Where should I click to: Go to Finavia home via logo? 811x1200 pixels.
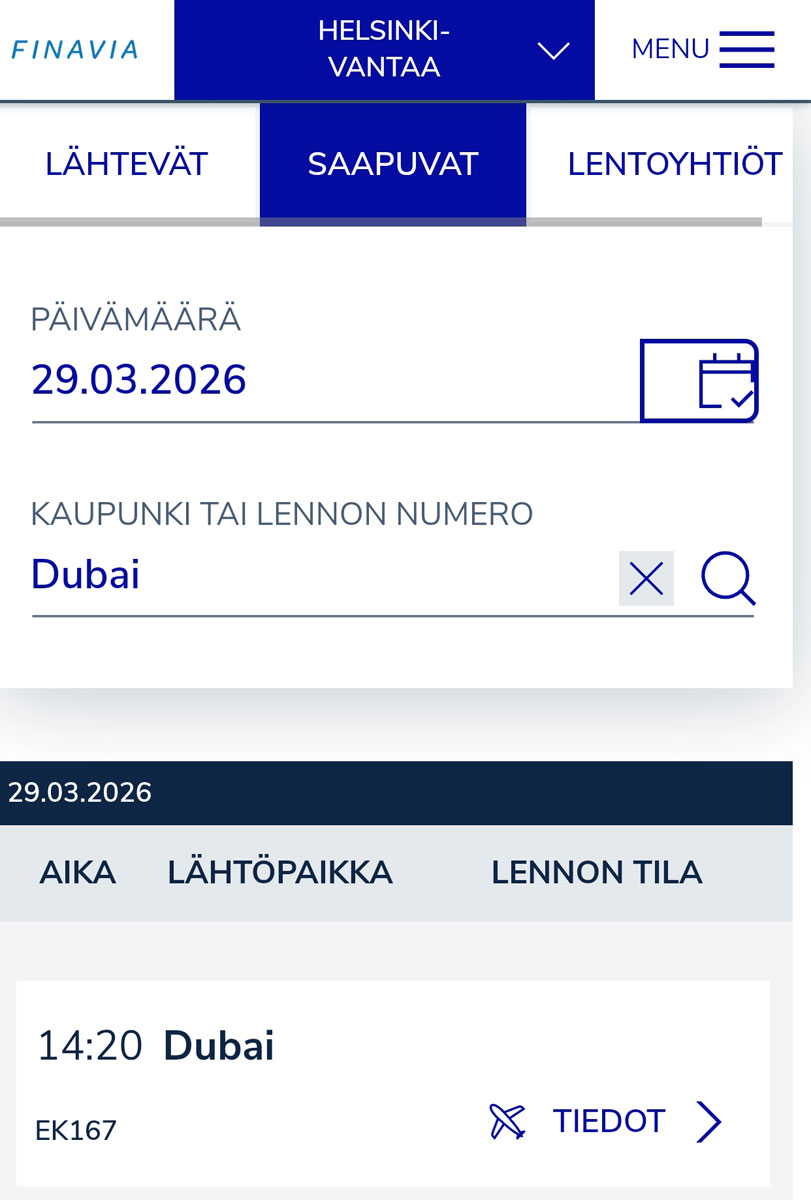75,50
